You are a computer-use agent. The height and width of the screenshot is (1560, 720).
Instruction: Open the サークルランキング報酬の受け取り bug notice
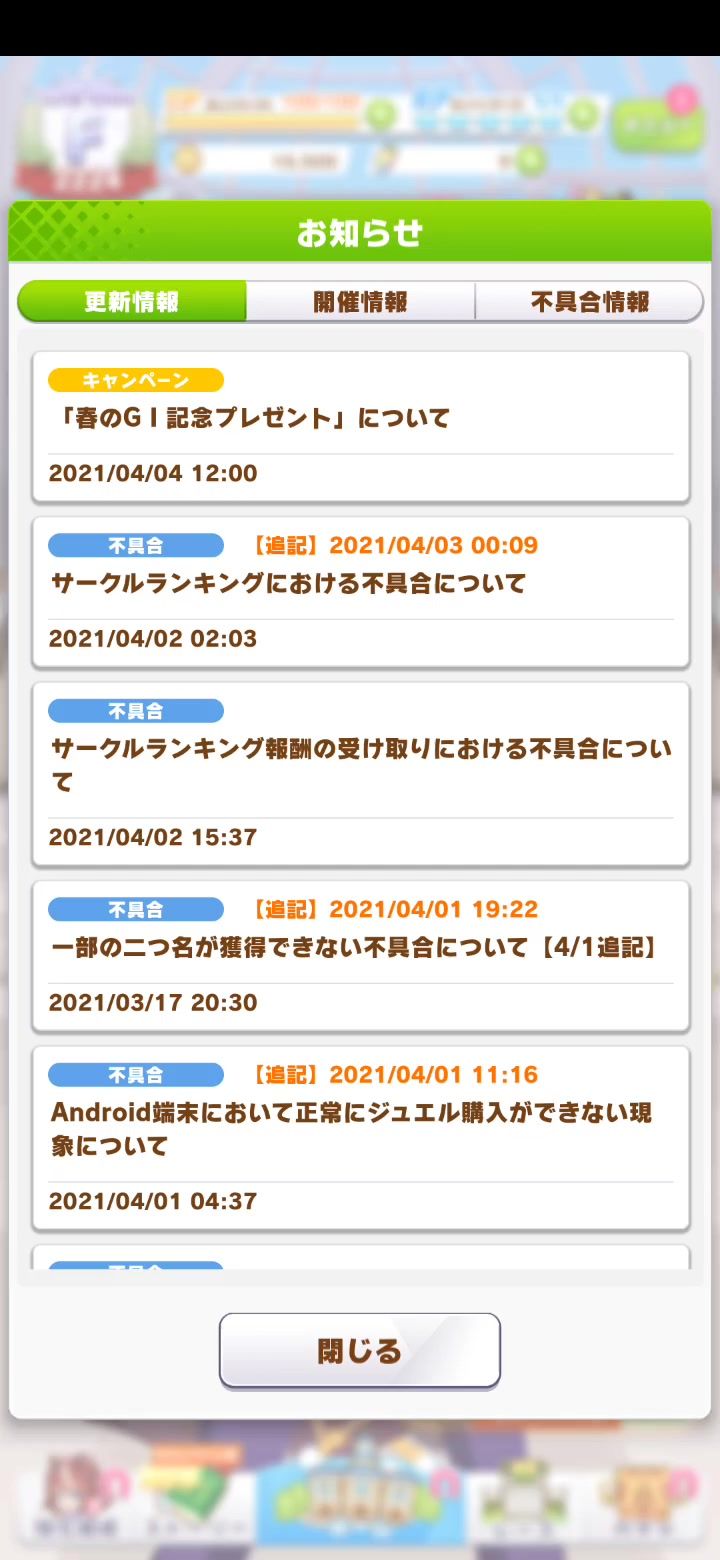pyautogui.click(x=360, y=773)
